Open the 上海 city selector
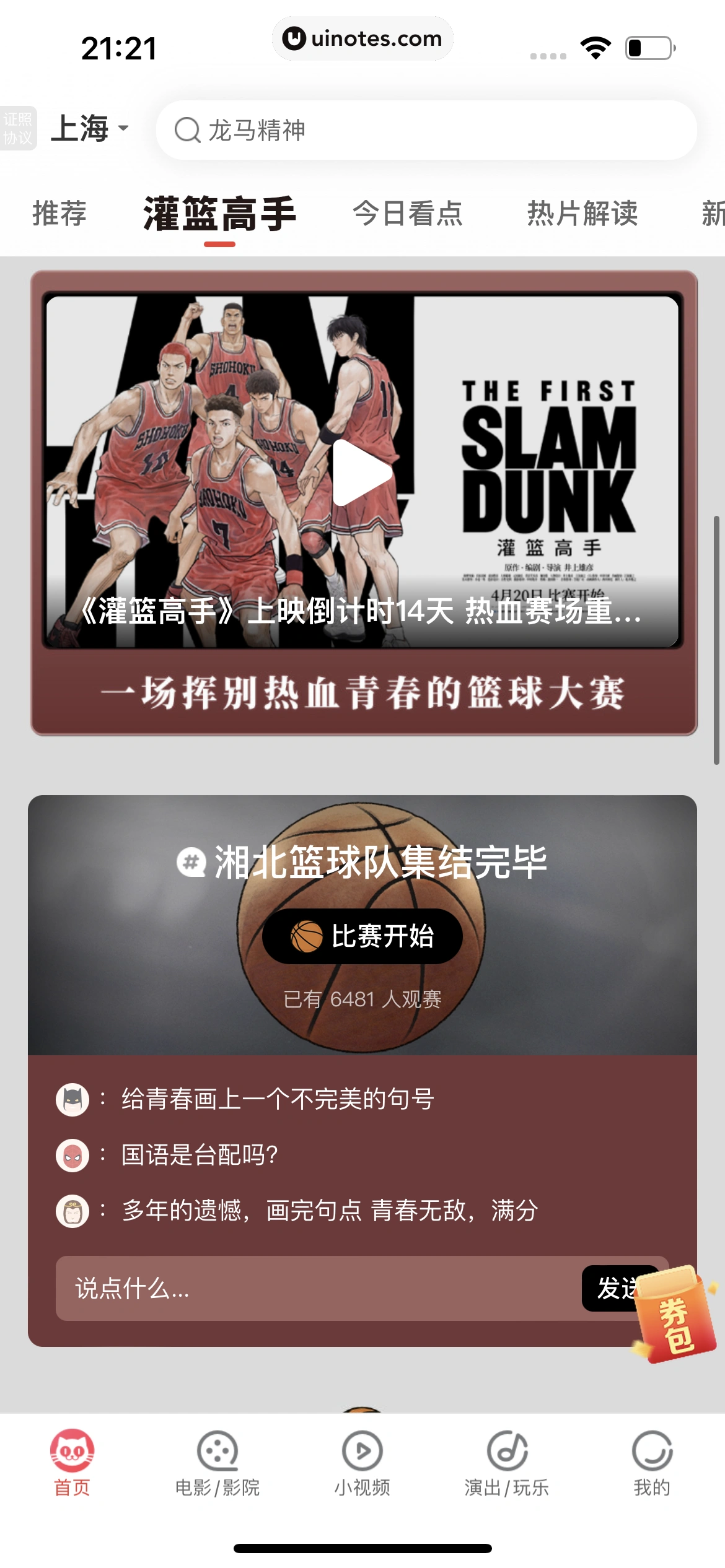This screenshot has height=1568, width=725. 89,129
